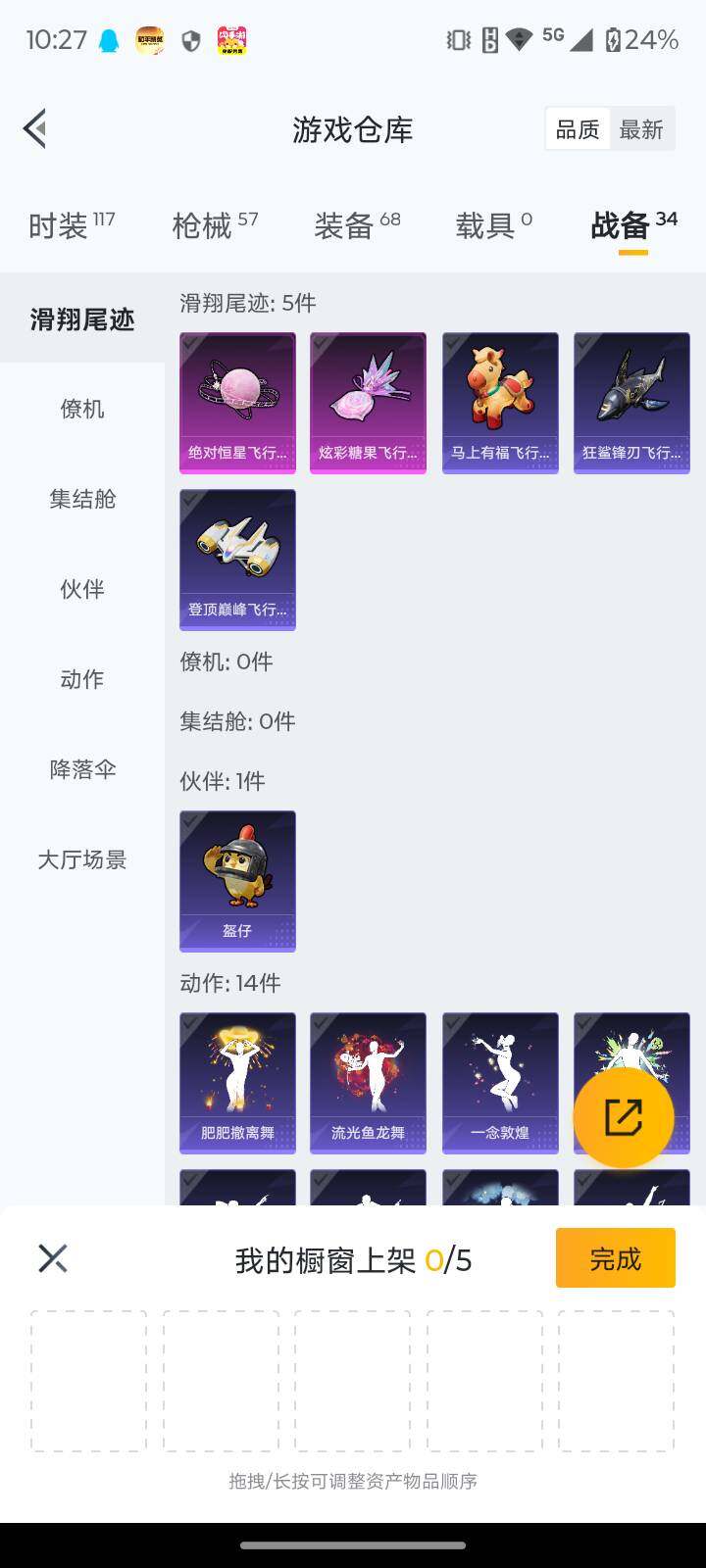Open the 大厅场景 lobby scene category
Screen dimensions: 706x1568
coord(82,860)
